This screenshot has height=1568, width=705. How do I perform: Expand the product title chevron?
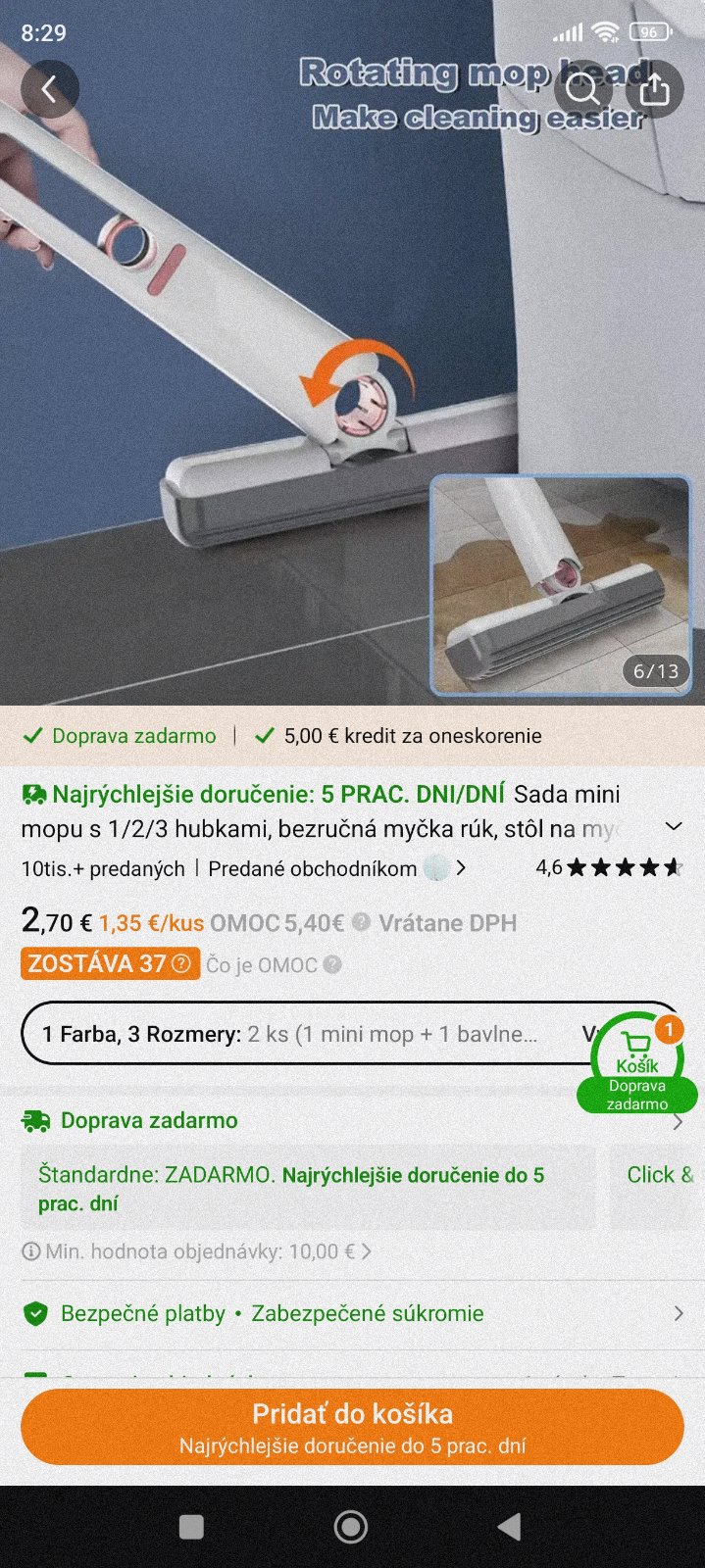(x=674, y=826)
